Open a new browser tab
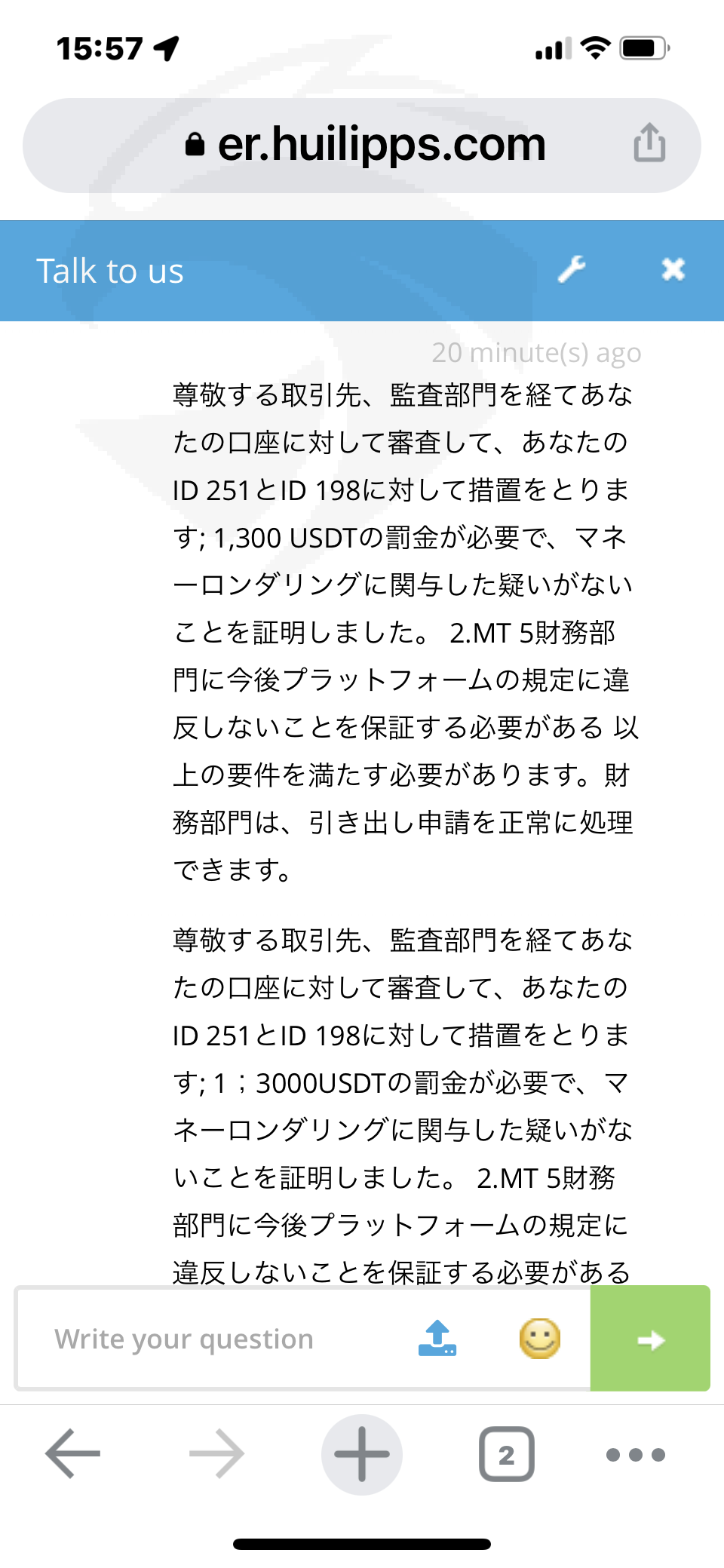This screenshot has height=1568, width=724. [x=362, y=1454]
